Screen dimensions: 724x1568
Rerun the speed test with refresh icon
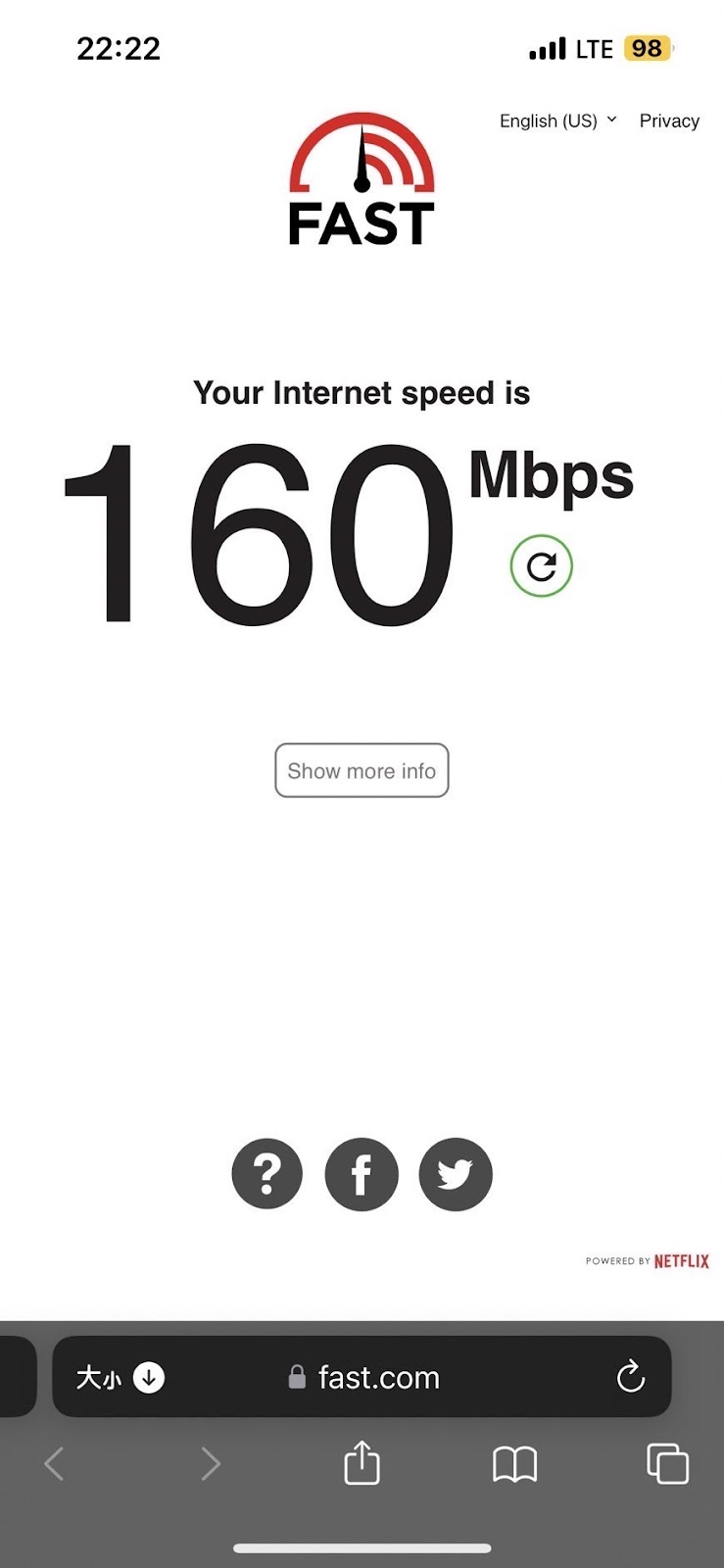pos(541,566)
